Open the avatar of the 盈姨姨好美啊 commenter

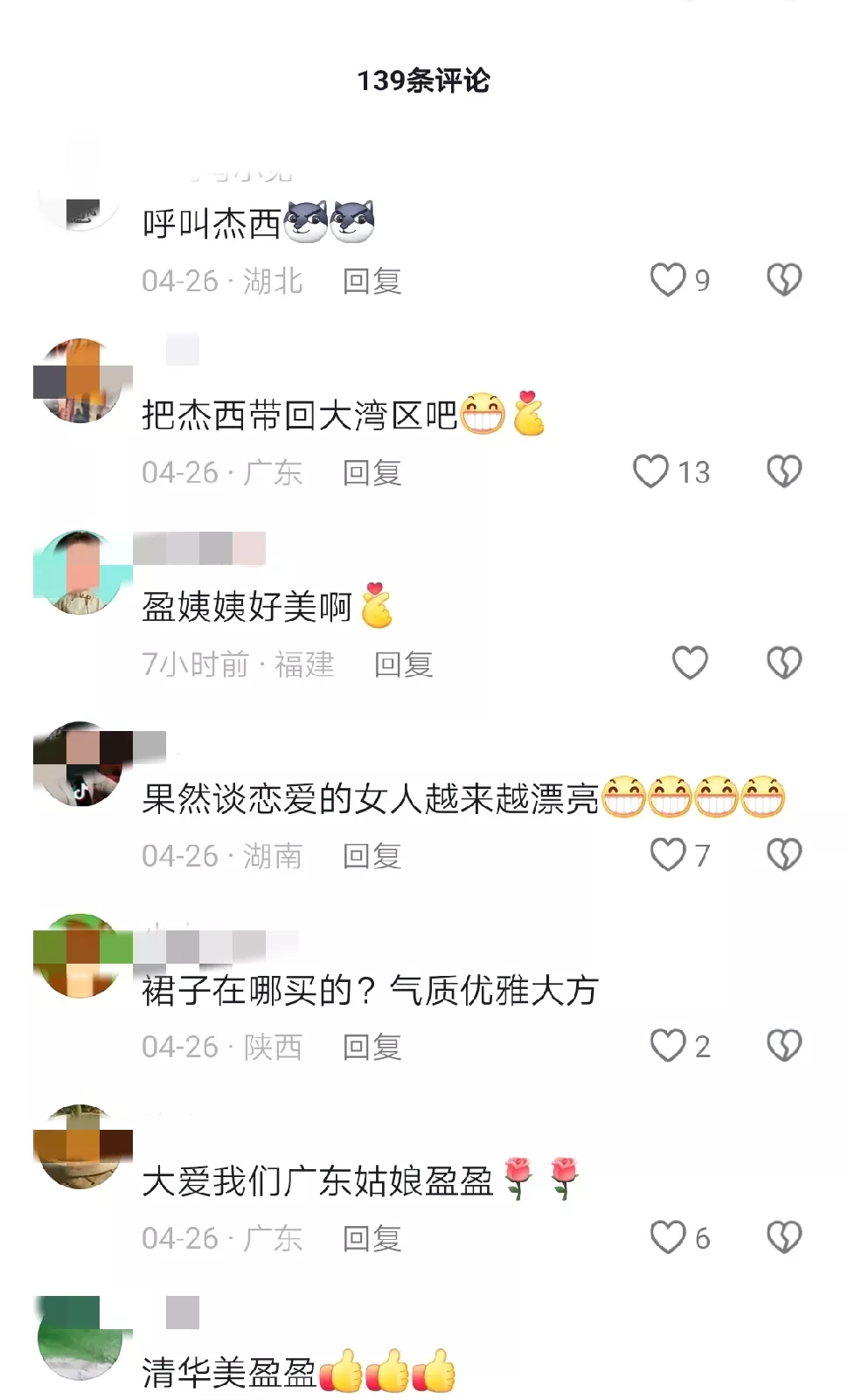pyautogui.click(x=79, y=573)
